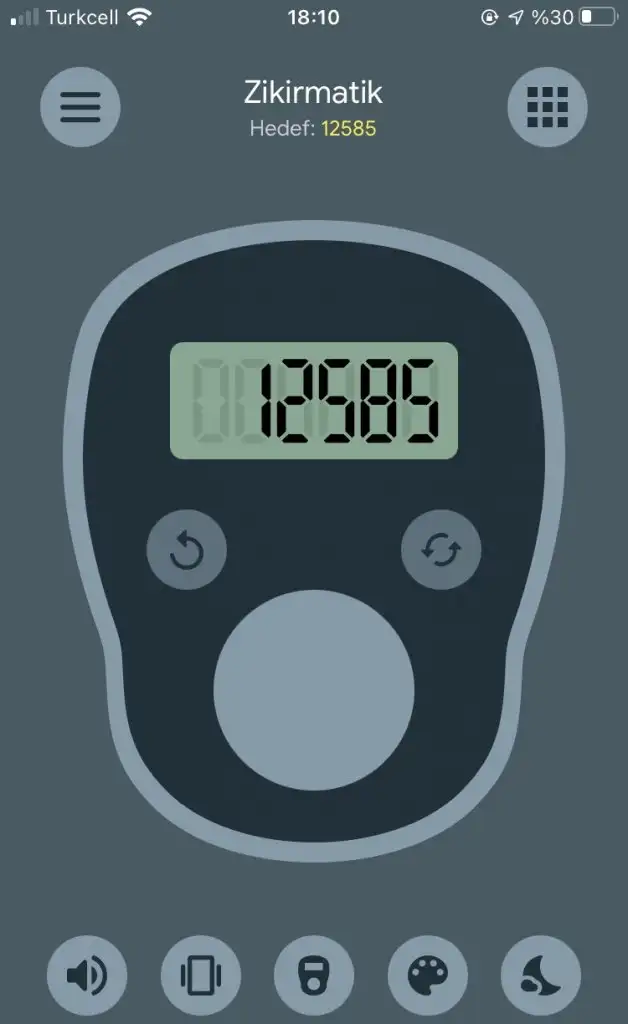Screen dimensions: 628x1024
Task: Open the grid view of counters
Action: tap(547, 106)
